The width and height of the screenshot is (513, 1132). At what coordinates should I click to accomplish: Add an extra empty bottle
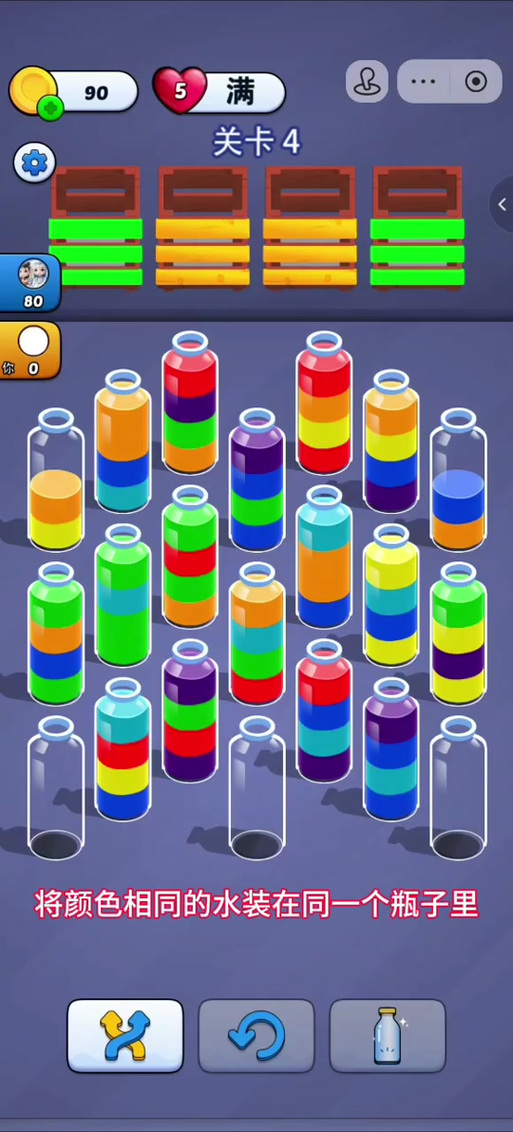pyautogui.click(x=387, y=1035)
